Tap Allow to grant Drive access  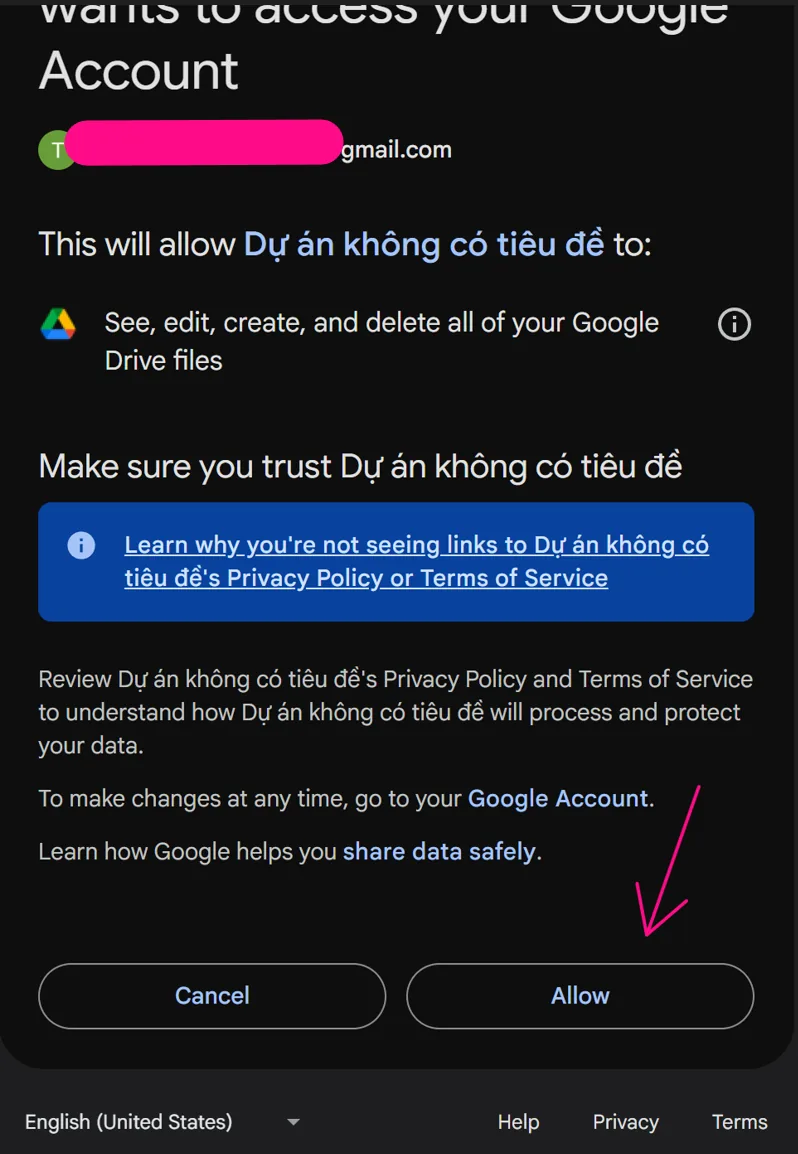(x=579, y=996)
